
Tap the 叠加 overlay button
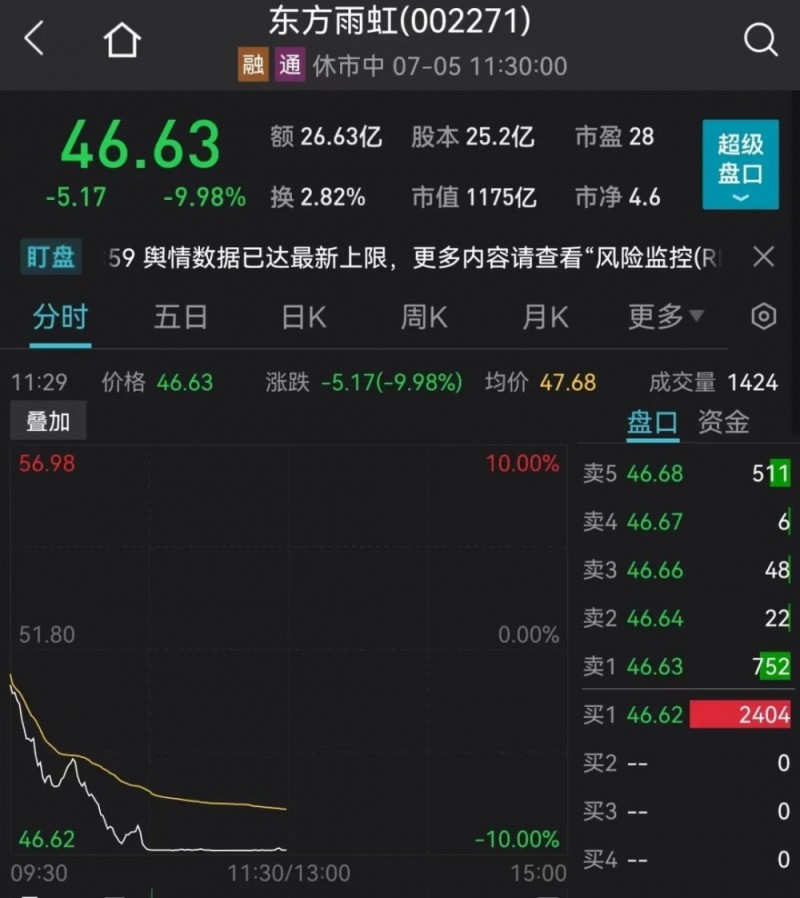tap(48, 421)
